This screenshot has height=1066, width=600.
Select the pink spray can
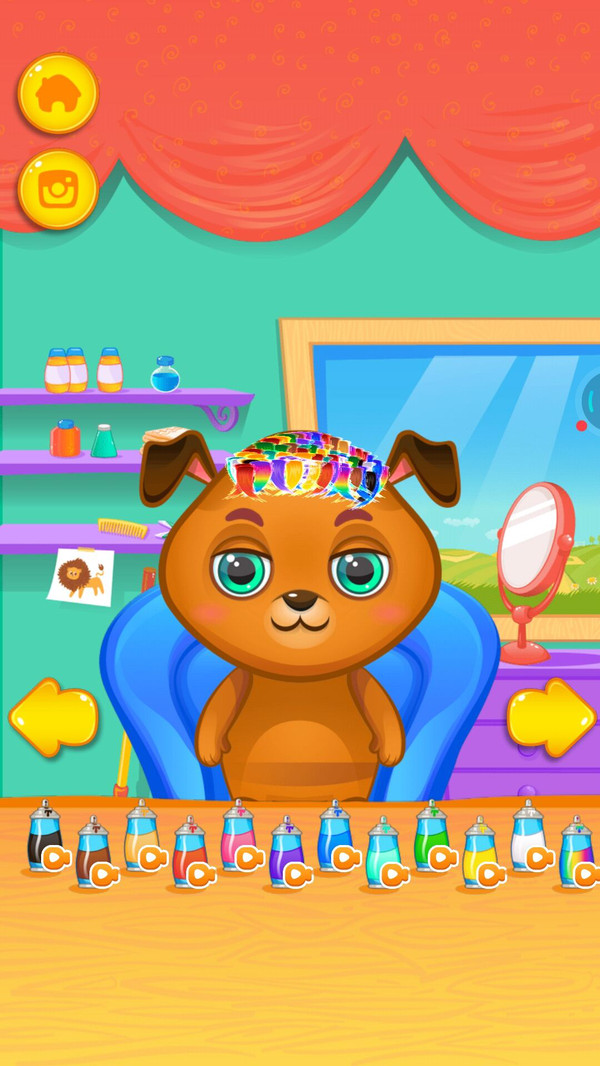[x=237, y=838]
